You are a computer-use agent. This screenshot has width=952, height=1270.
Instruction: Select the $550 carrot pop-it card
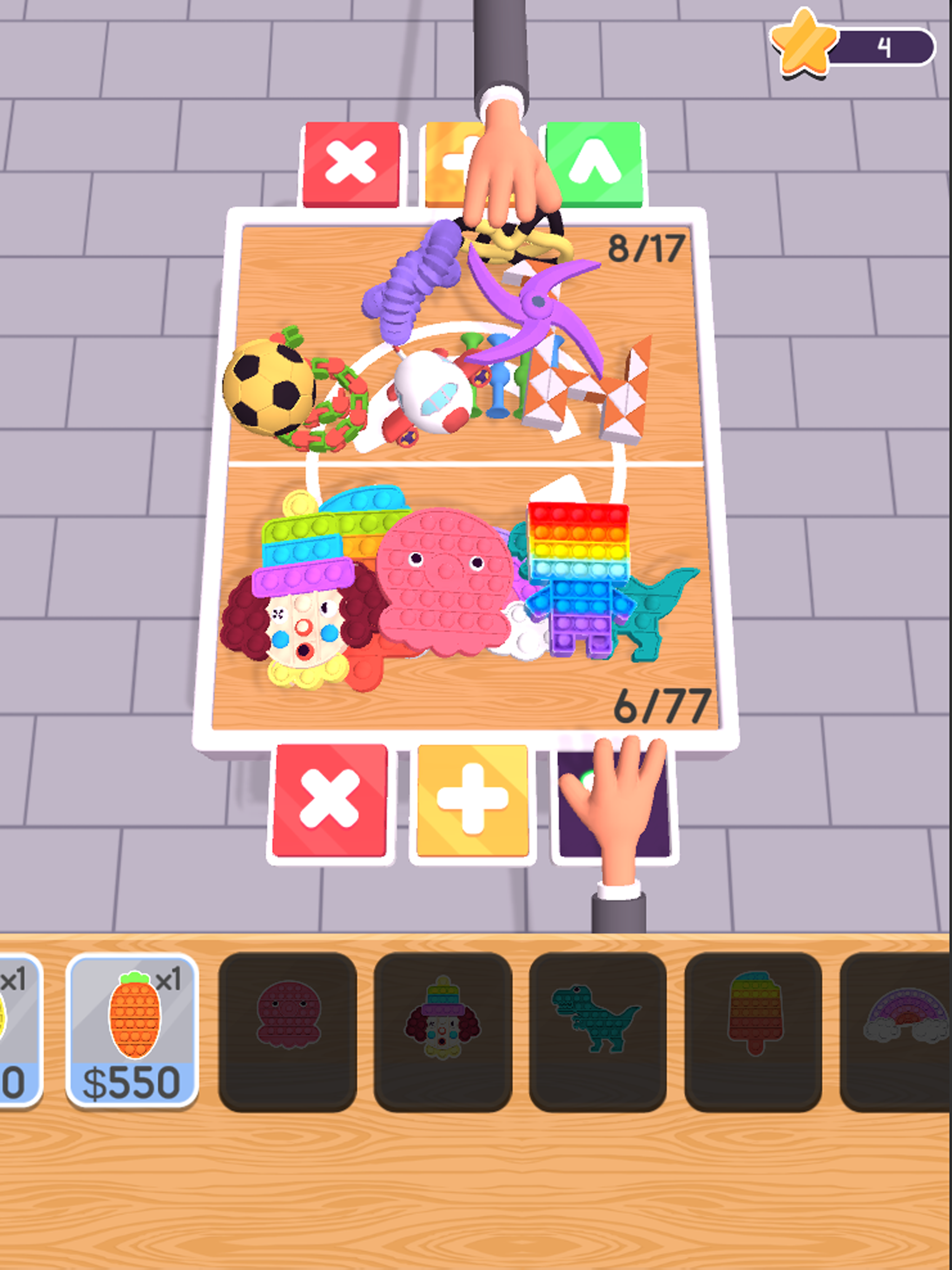(x=132, y=1030)
